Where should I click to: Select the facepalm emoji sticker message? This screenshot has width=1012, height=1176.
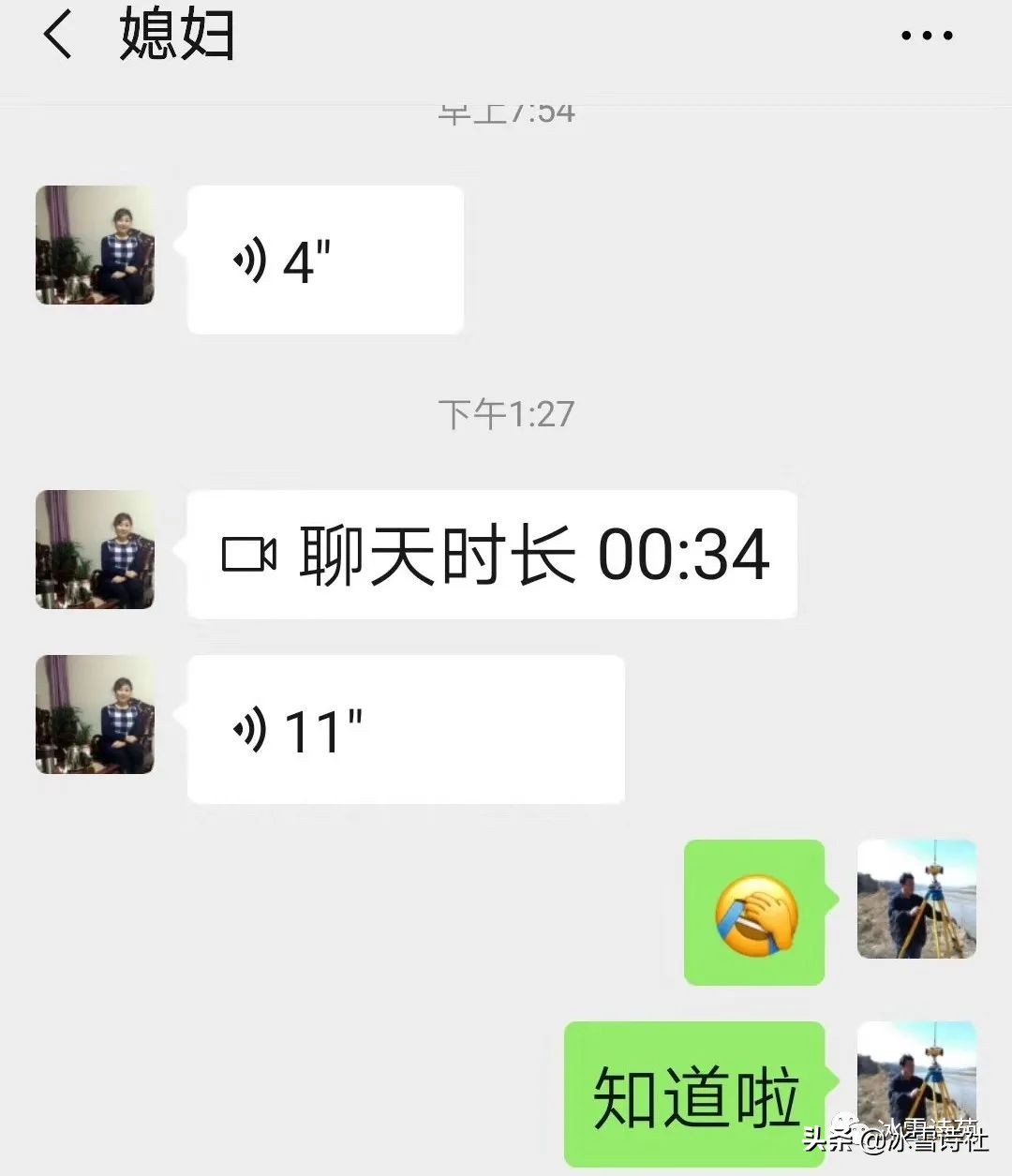(x=754, y=911)
